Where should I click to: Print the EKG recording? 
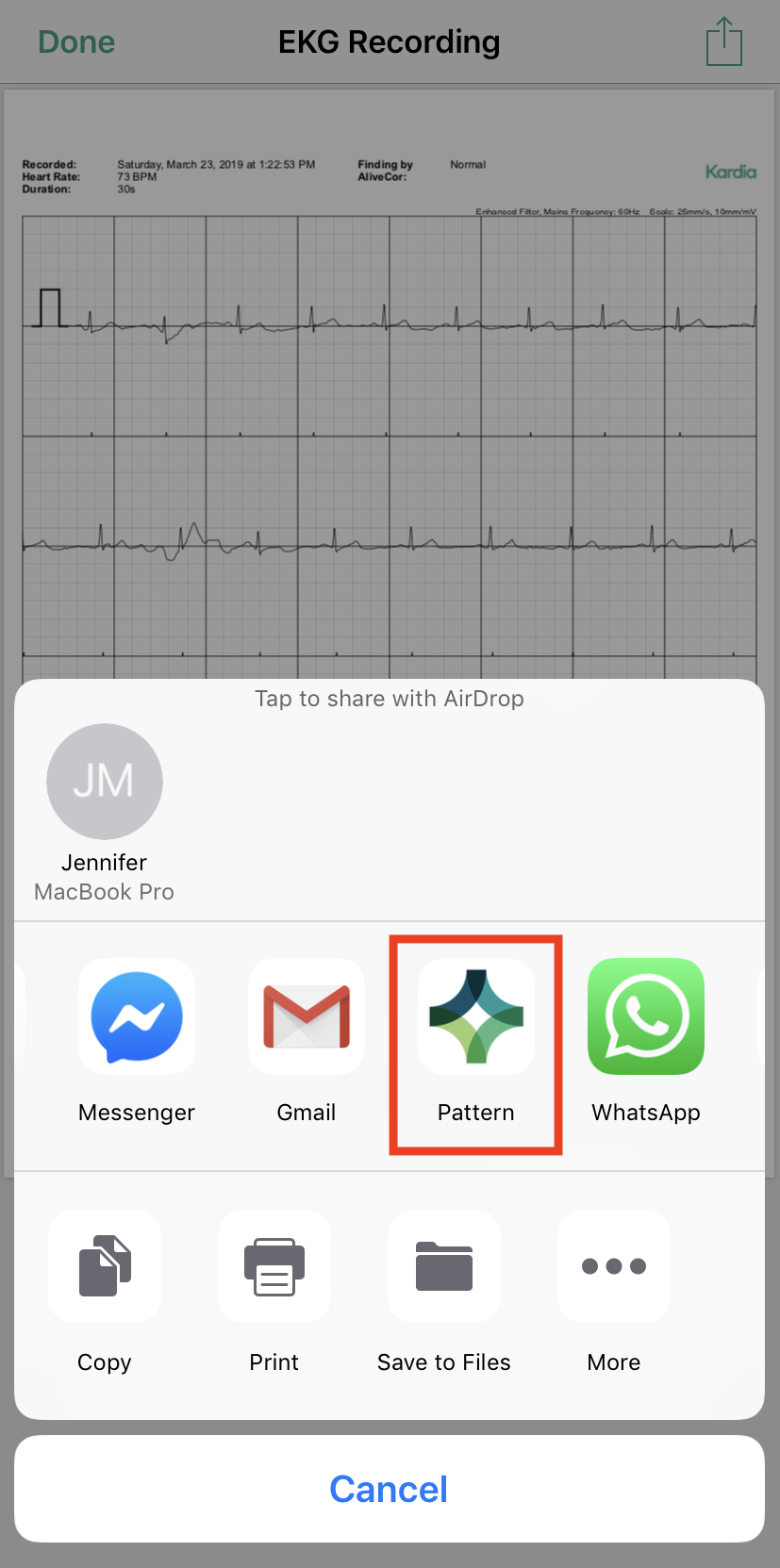click(x=274, y=1266)
